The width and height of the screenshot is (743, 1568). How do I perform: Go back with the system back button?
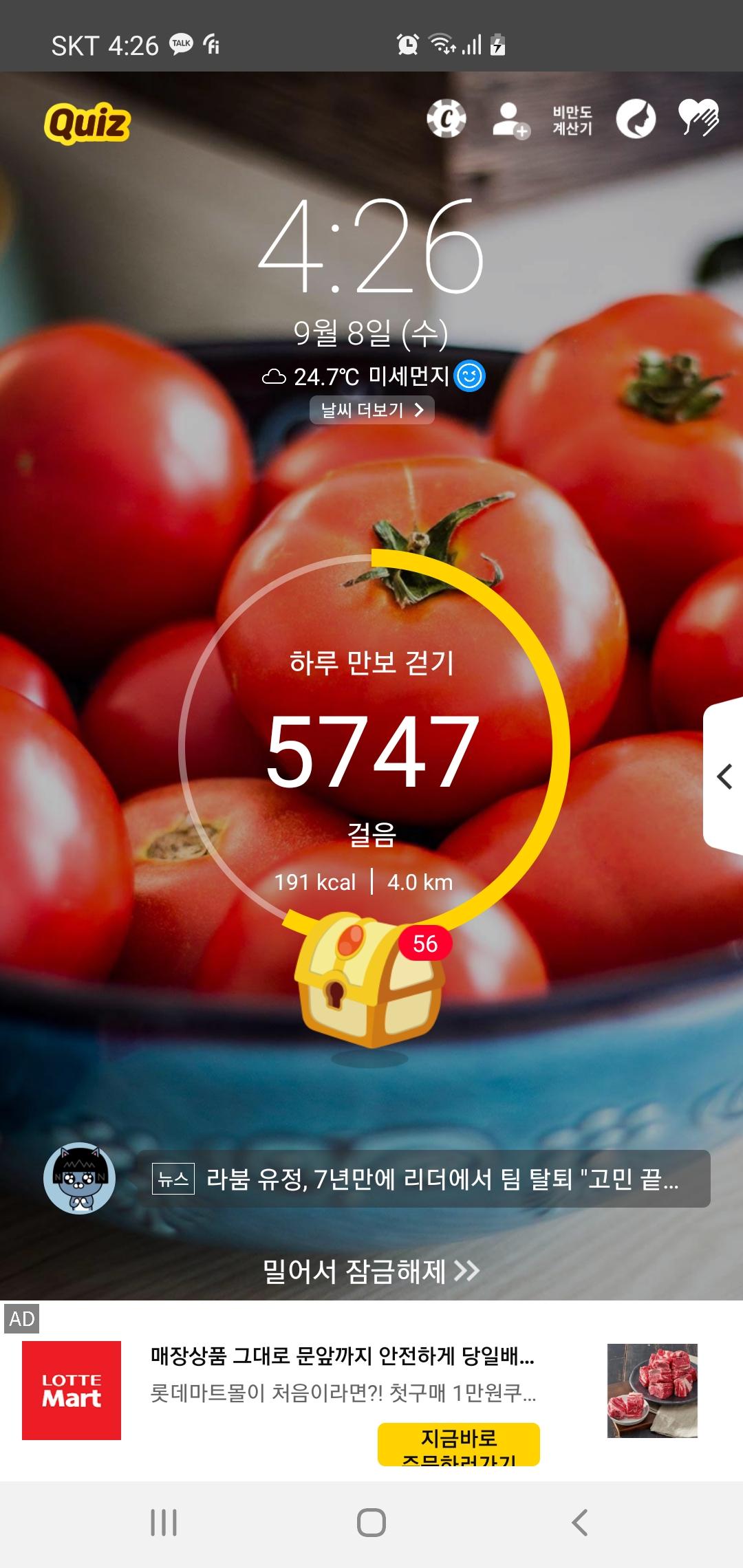(580, 1523)
